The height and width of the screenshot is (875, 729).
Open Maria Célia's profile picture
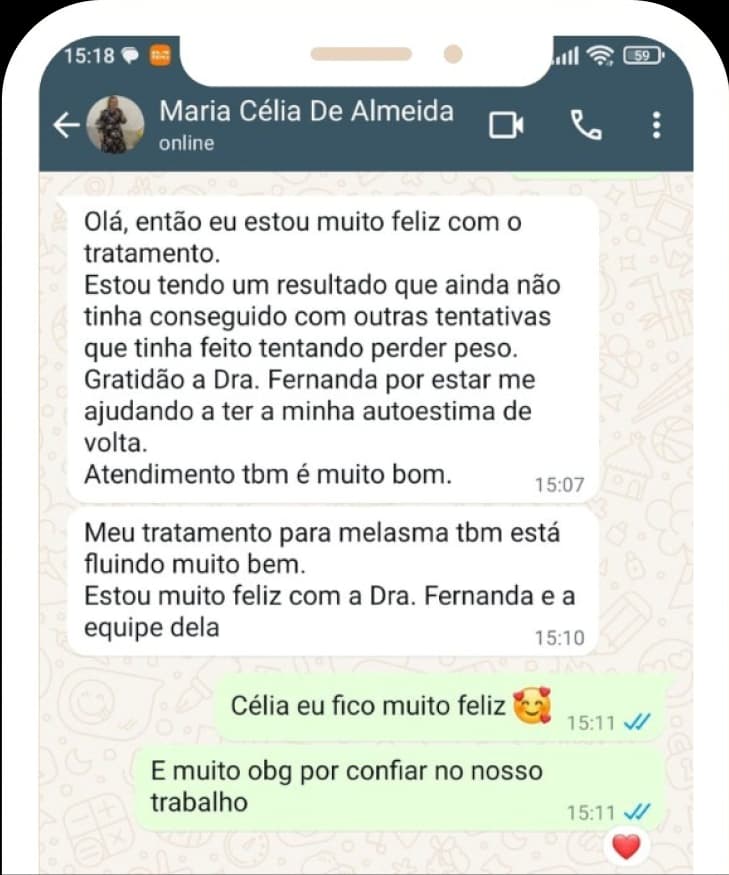(x=115, y=124)
